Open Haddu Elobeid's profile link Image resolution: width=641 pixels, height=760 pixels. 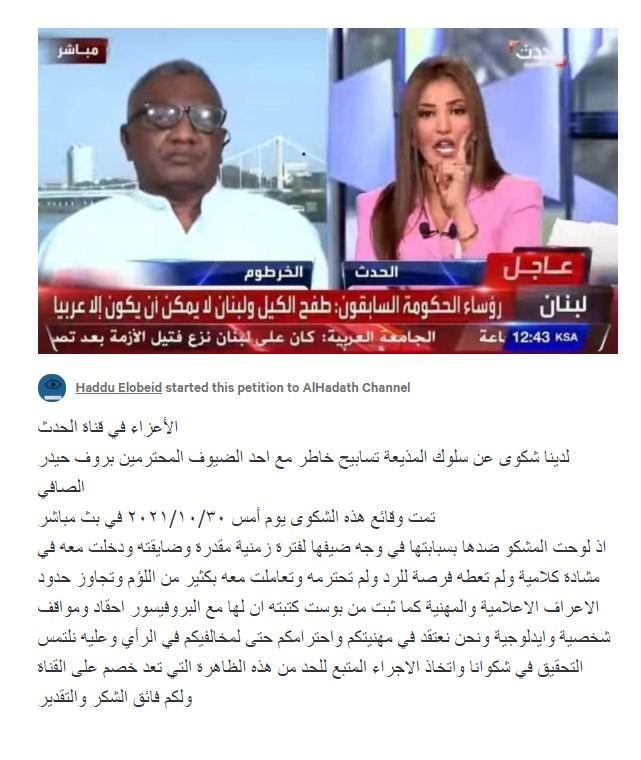118,387
